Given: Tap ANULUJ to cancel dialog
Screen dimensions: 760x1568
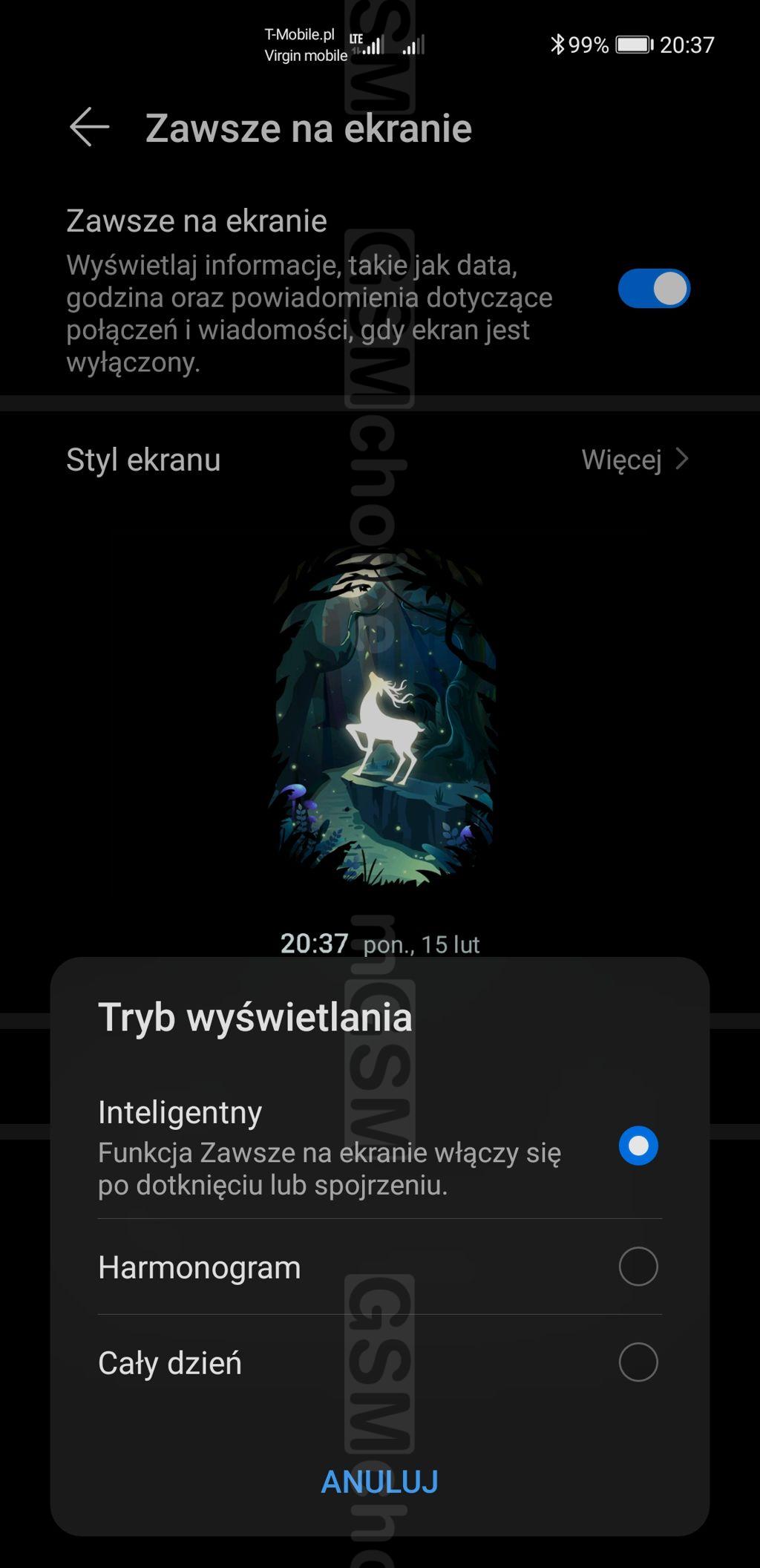Looking at the screenshot, I should 379,1482.
